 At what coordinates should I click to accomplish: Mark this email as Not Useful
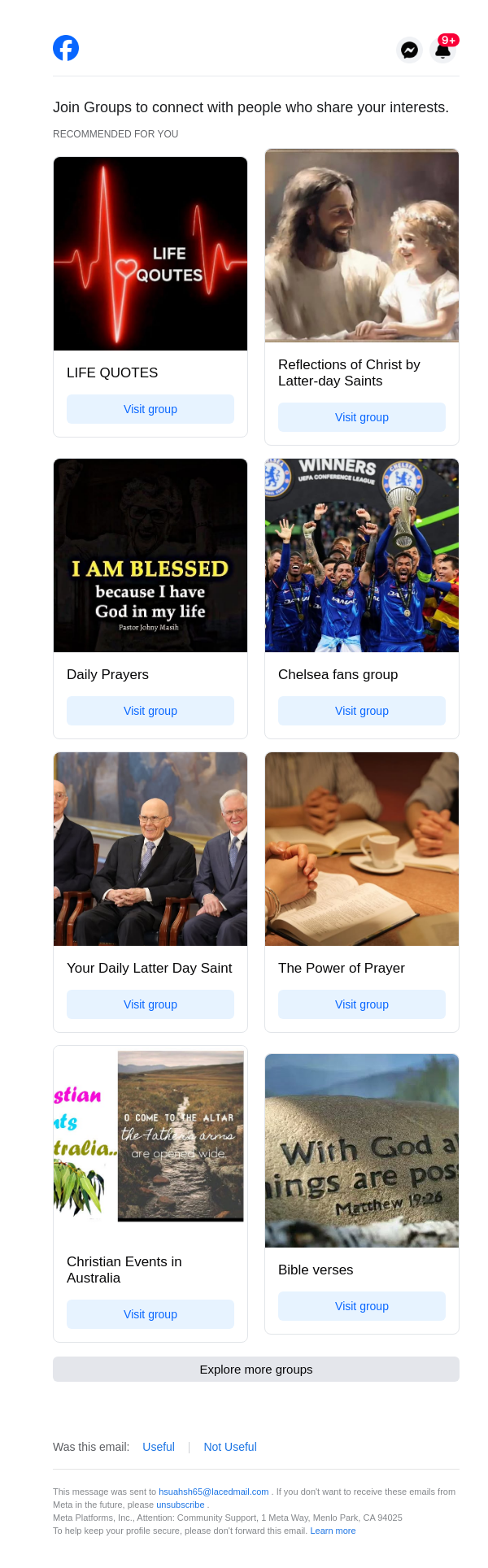(230, 1447)
